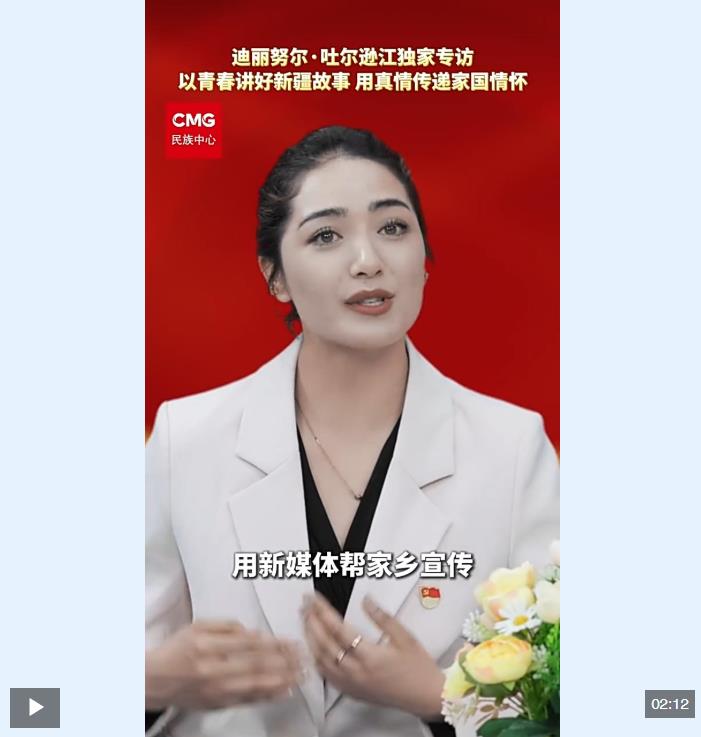Screen dimensions: 701x737
Task: Play the interview video
Action: [x=35, y=707]
